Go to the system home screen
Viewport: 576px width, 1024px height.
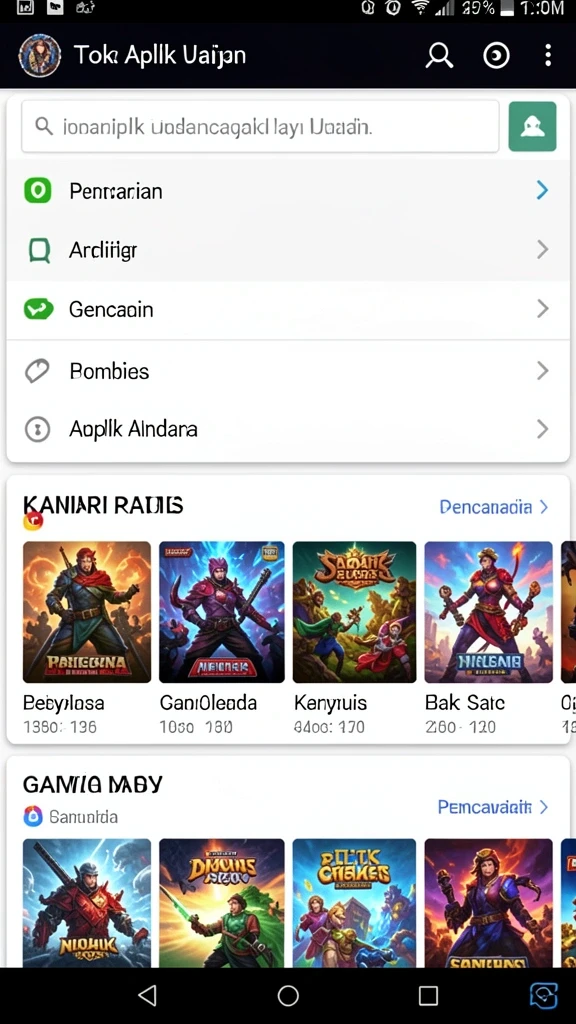[x=288, y=995]
